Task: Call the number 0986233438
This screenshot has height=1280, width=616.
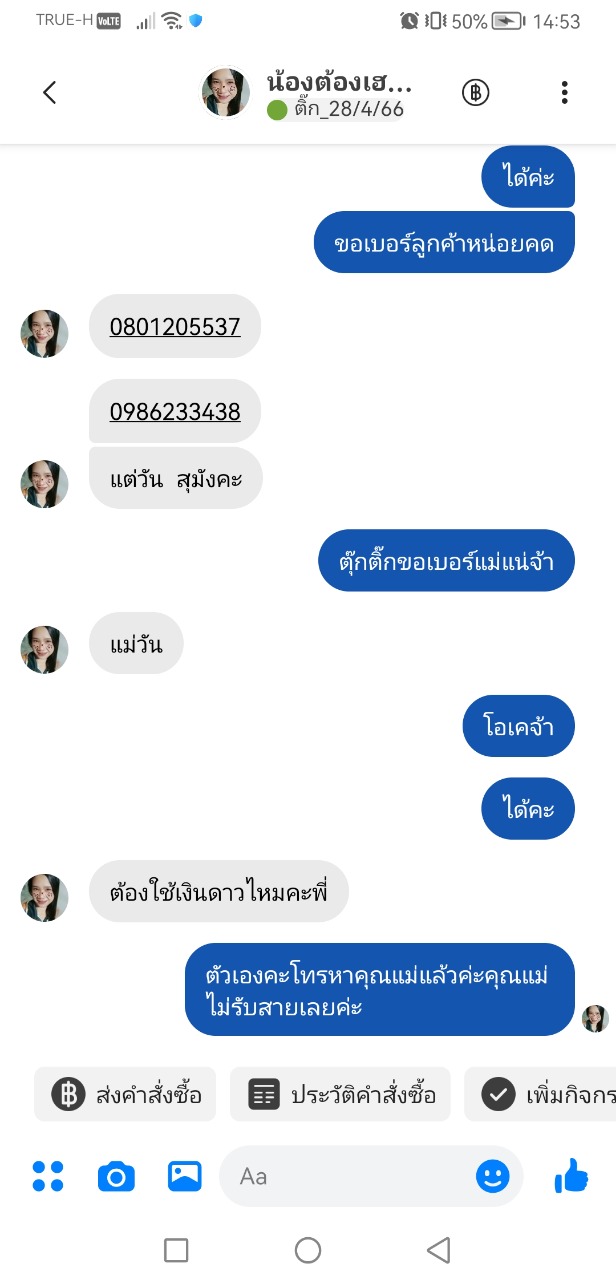Action: (175, 411)
